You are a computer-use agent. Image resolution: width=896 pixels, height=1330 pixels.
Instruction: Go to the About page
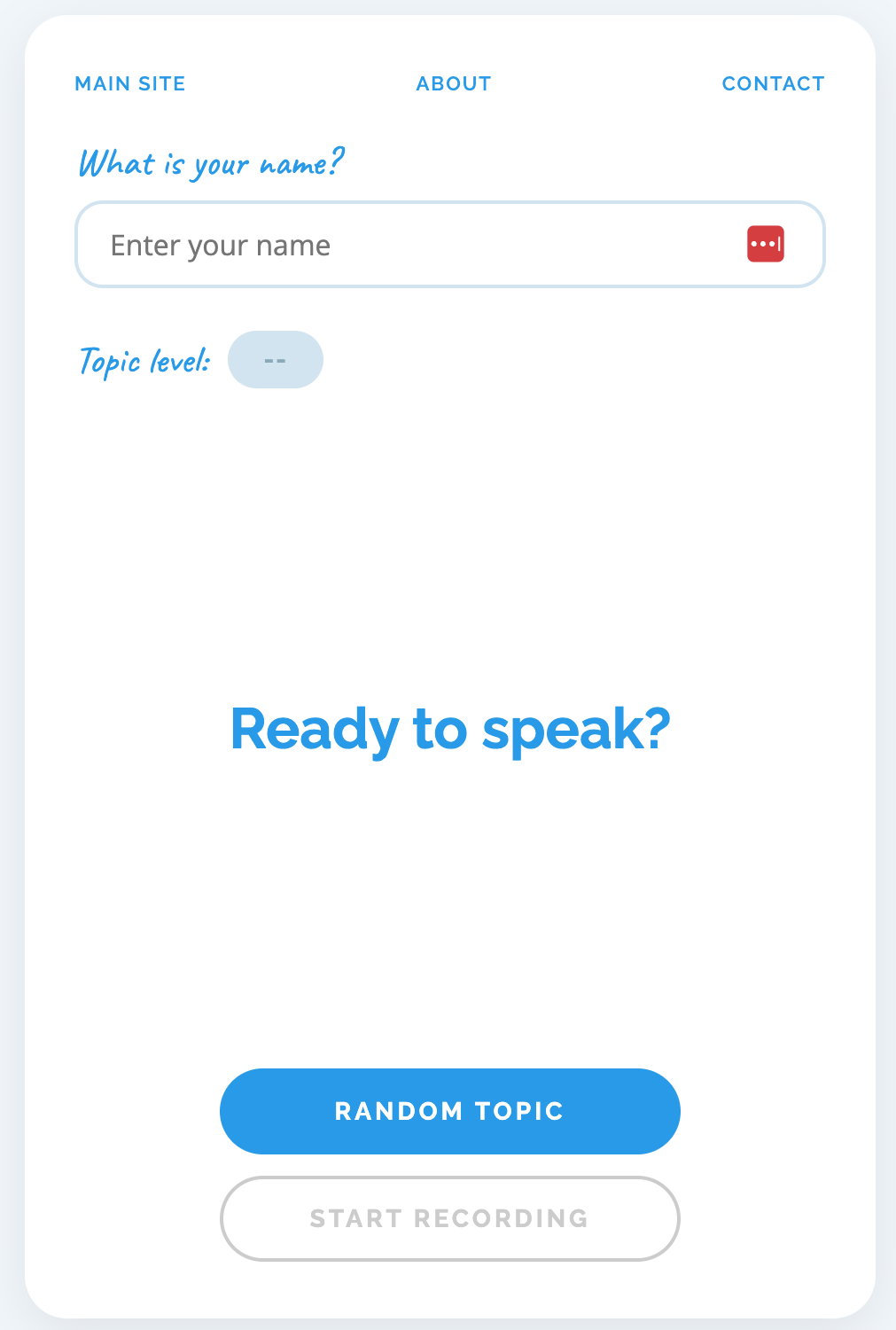[454, 83]
